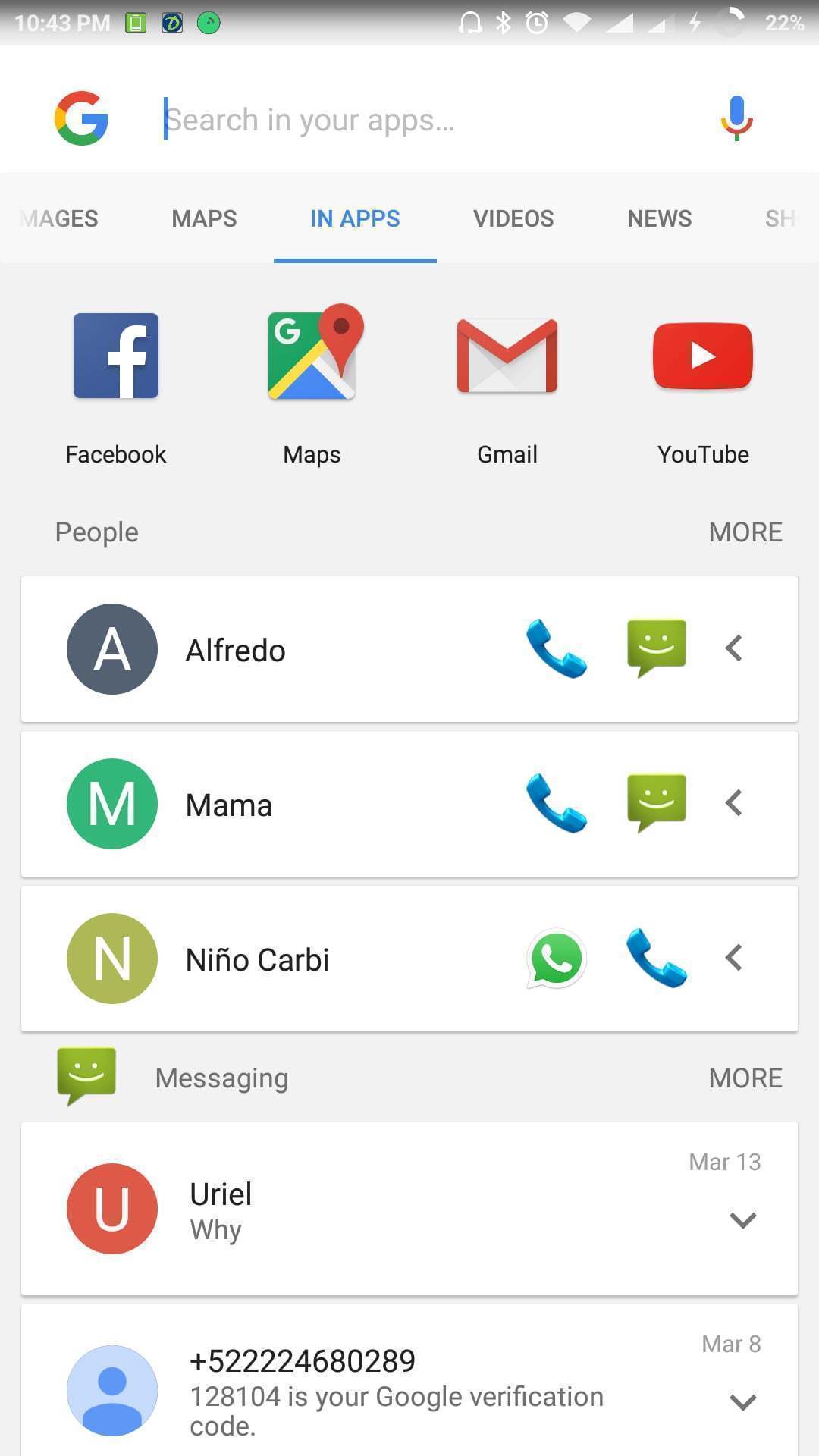The image size is (819, 1456).
Task: Send a text message to Mama
Action: [x=657, y=803]
